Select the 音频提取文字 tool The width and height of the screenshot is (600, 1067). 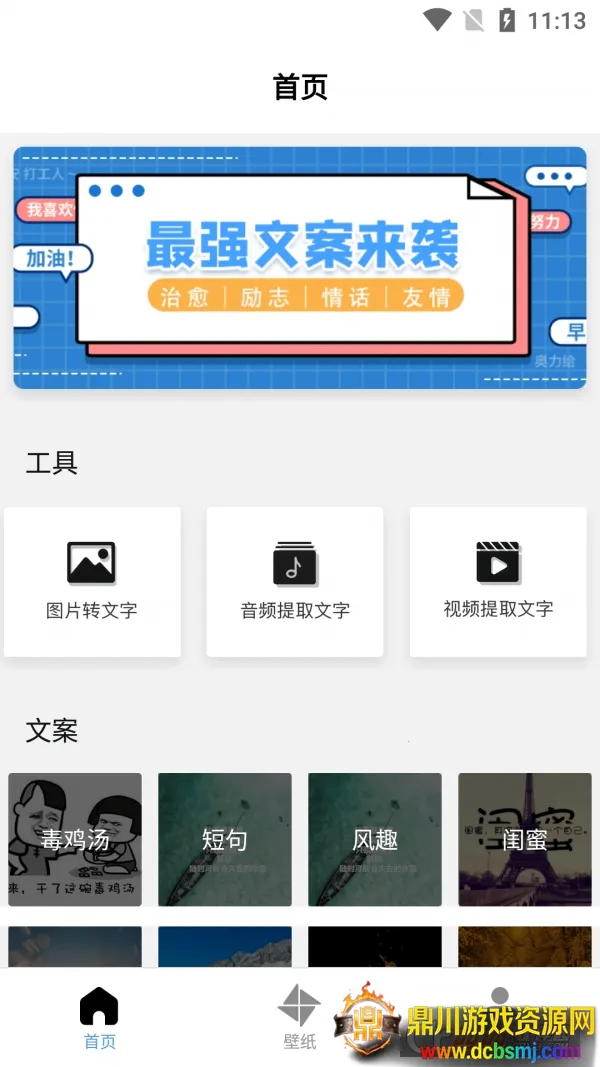pos(295,582)
